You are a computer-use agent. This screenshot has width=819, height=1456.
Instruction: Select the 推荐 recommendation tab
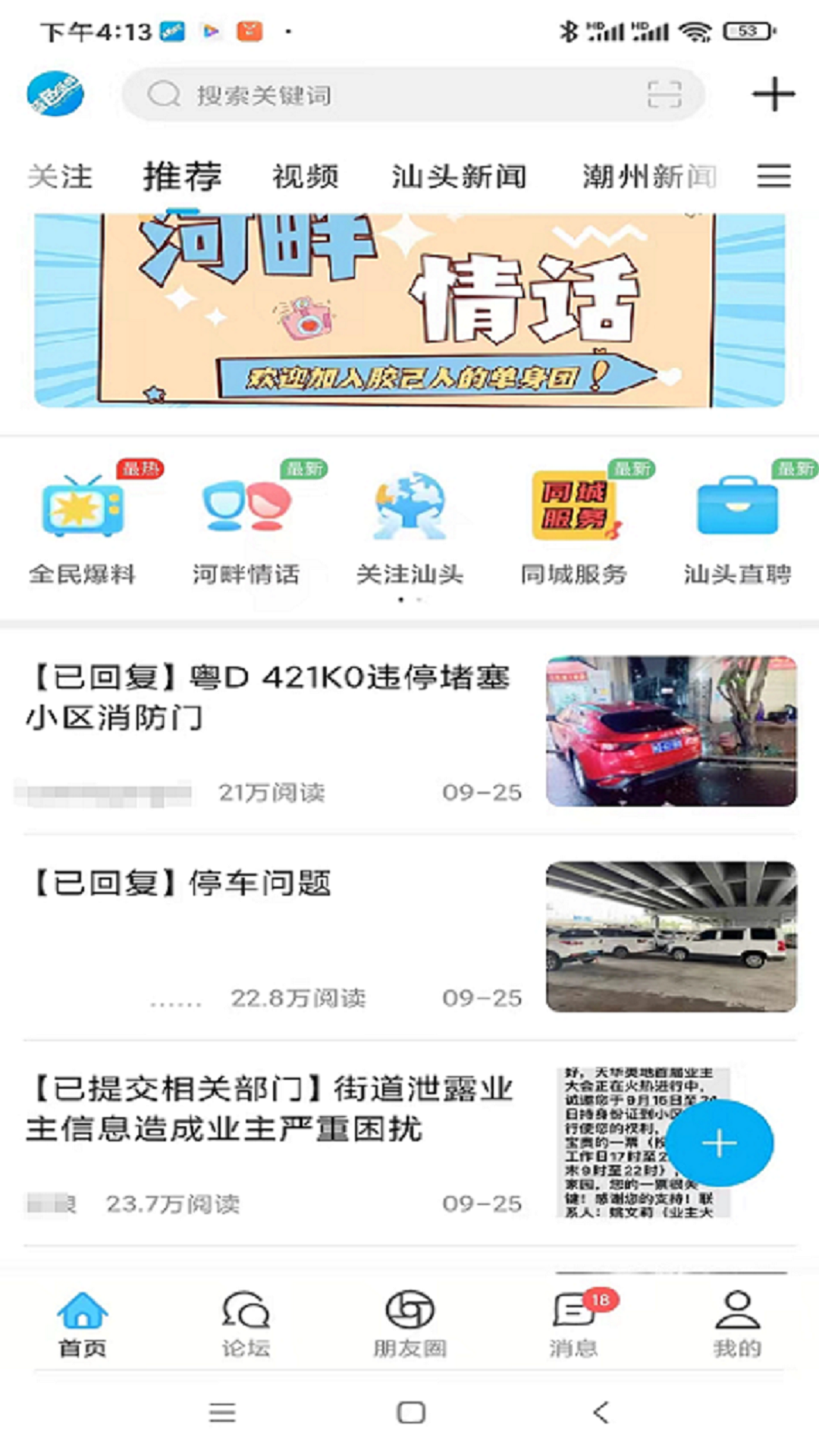(182, 175)
